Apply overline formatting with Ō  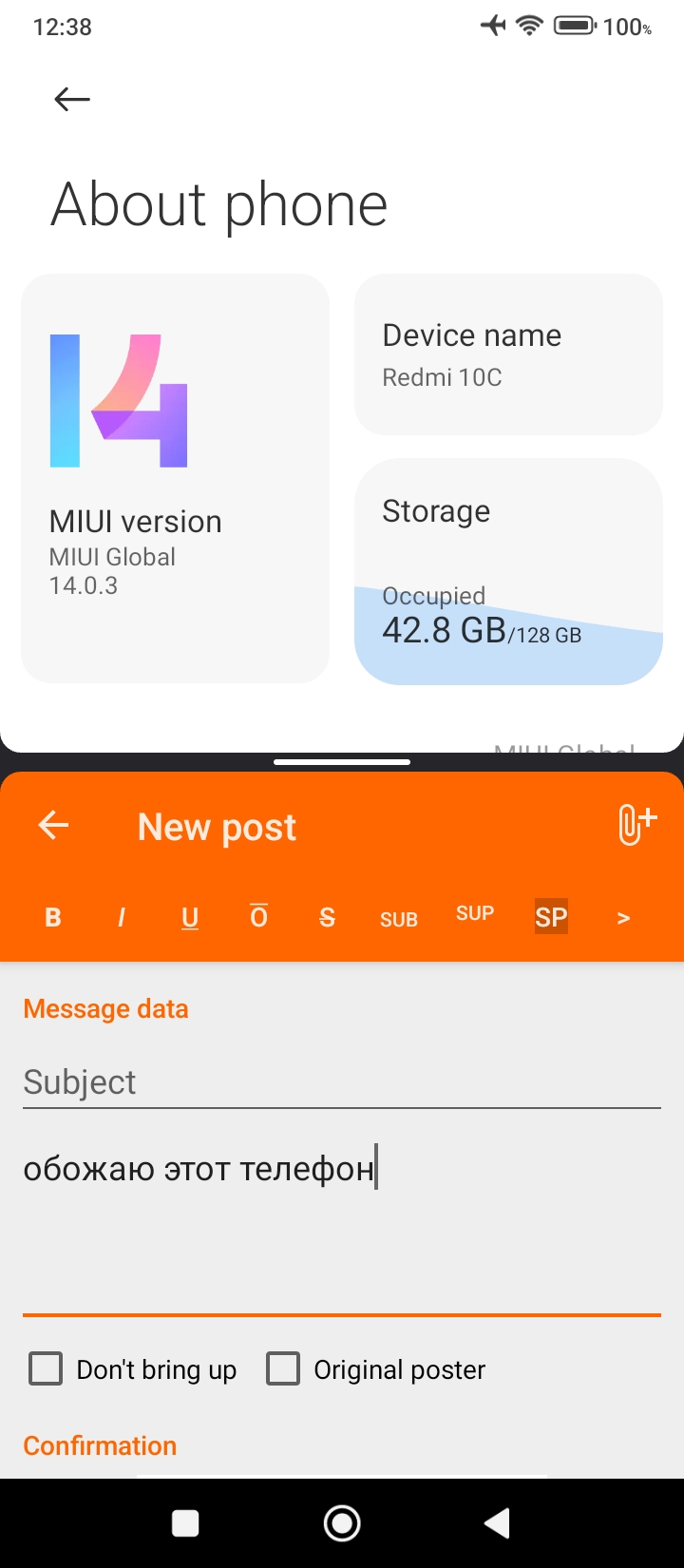point(258,917)
